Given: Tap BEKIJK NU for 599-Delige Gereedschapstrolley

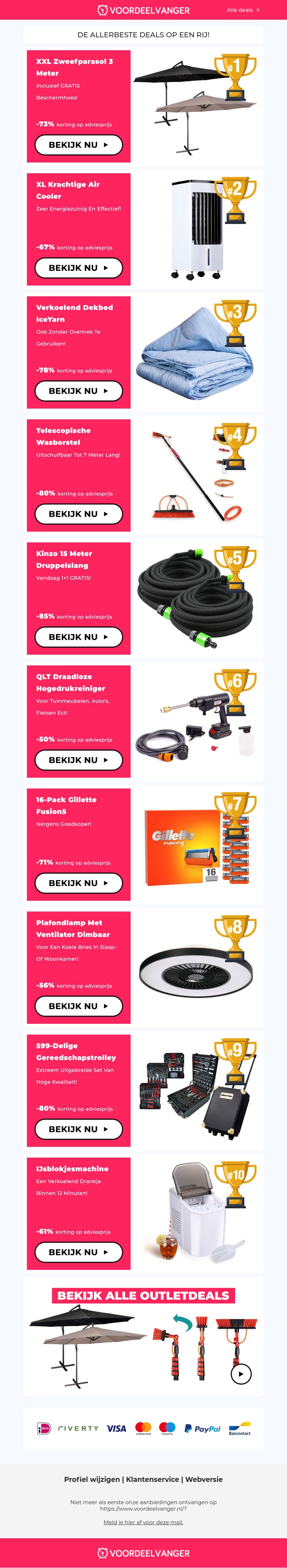Looking at the screenshot, I should tap(79, 1129).
